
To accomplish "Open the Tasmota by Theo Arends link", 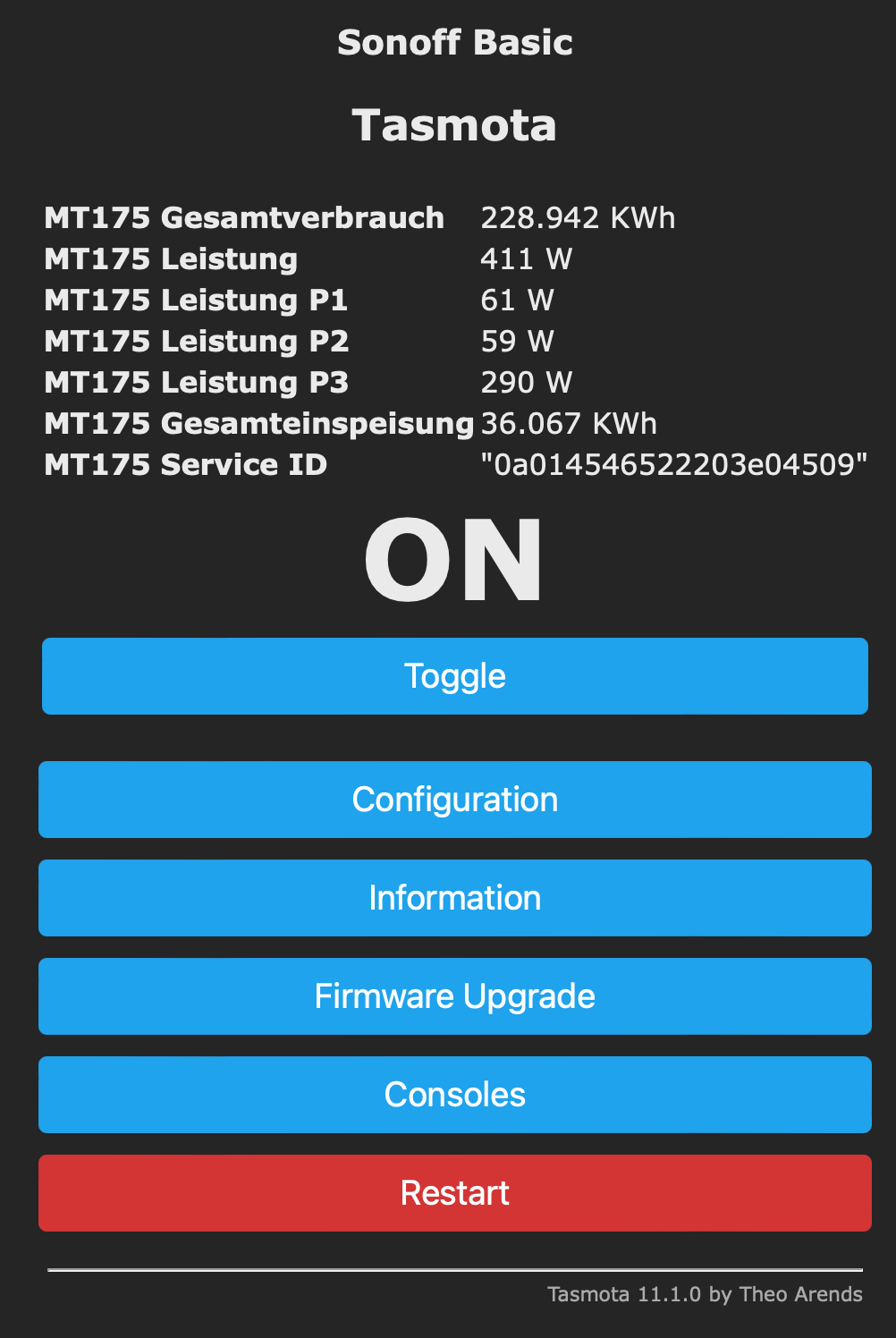I will pos(704,1294).
